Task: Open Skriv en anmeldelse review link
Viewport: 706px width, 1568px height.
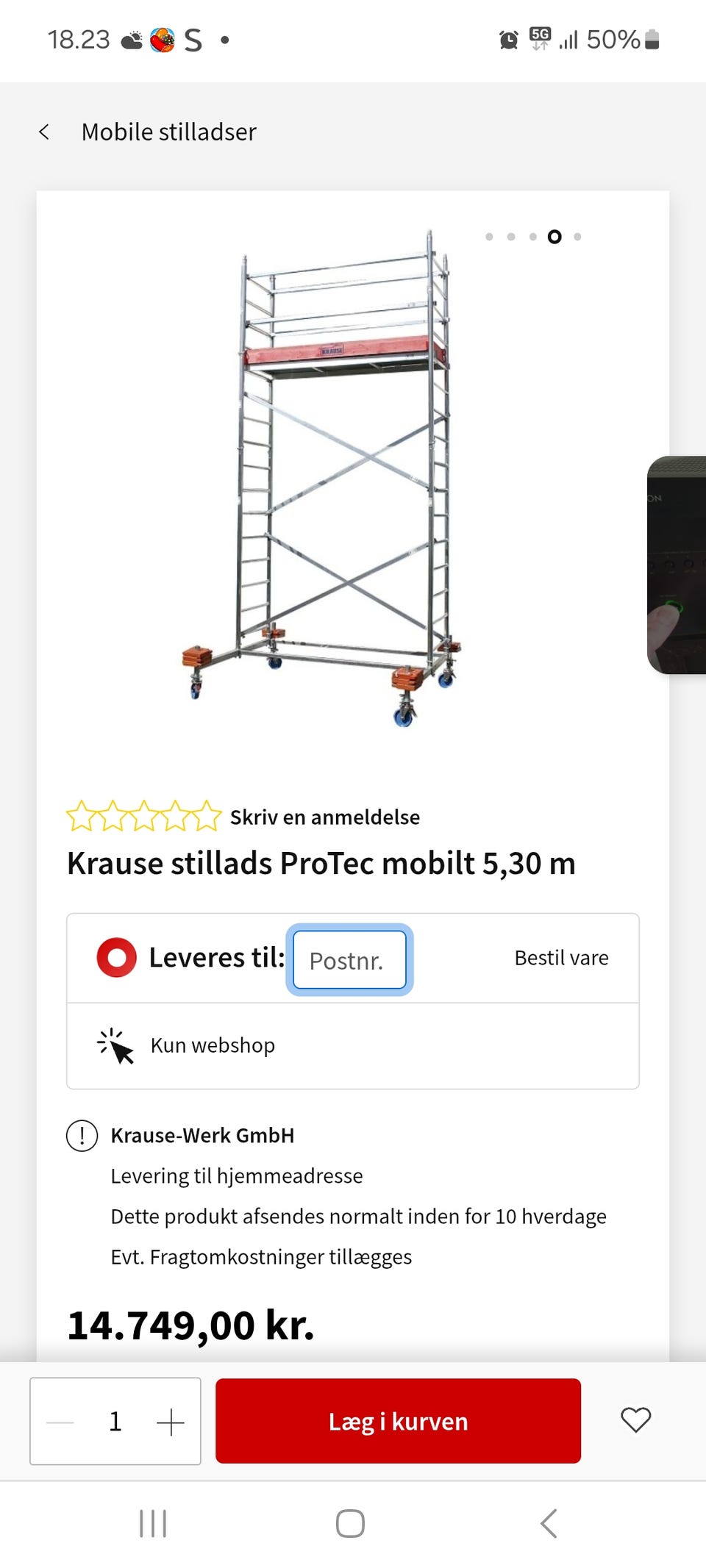Action: (x=324, y=816)
